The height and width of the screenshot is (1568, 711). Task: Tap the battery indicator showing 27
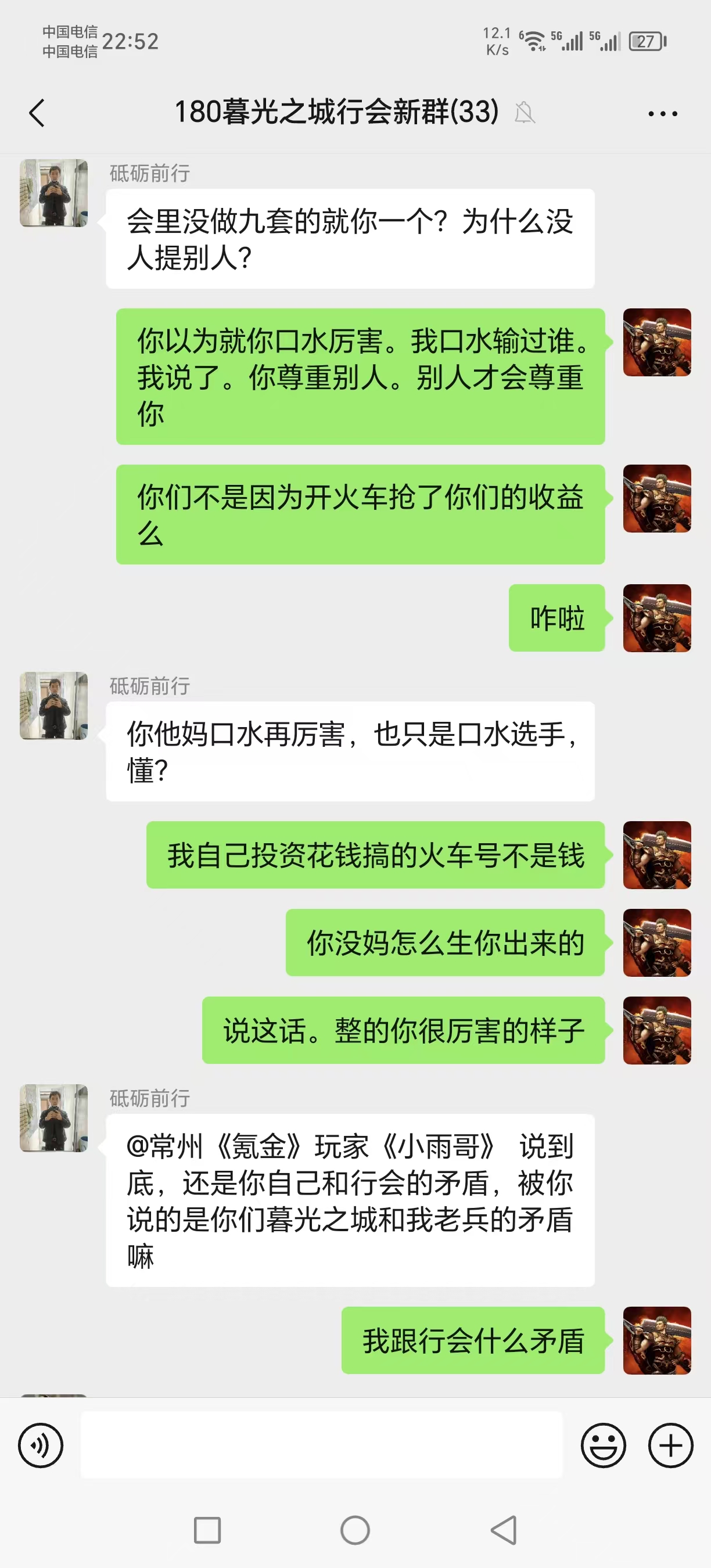coord(648,41)
